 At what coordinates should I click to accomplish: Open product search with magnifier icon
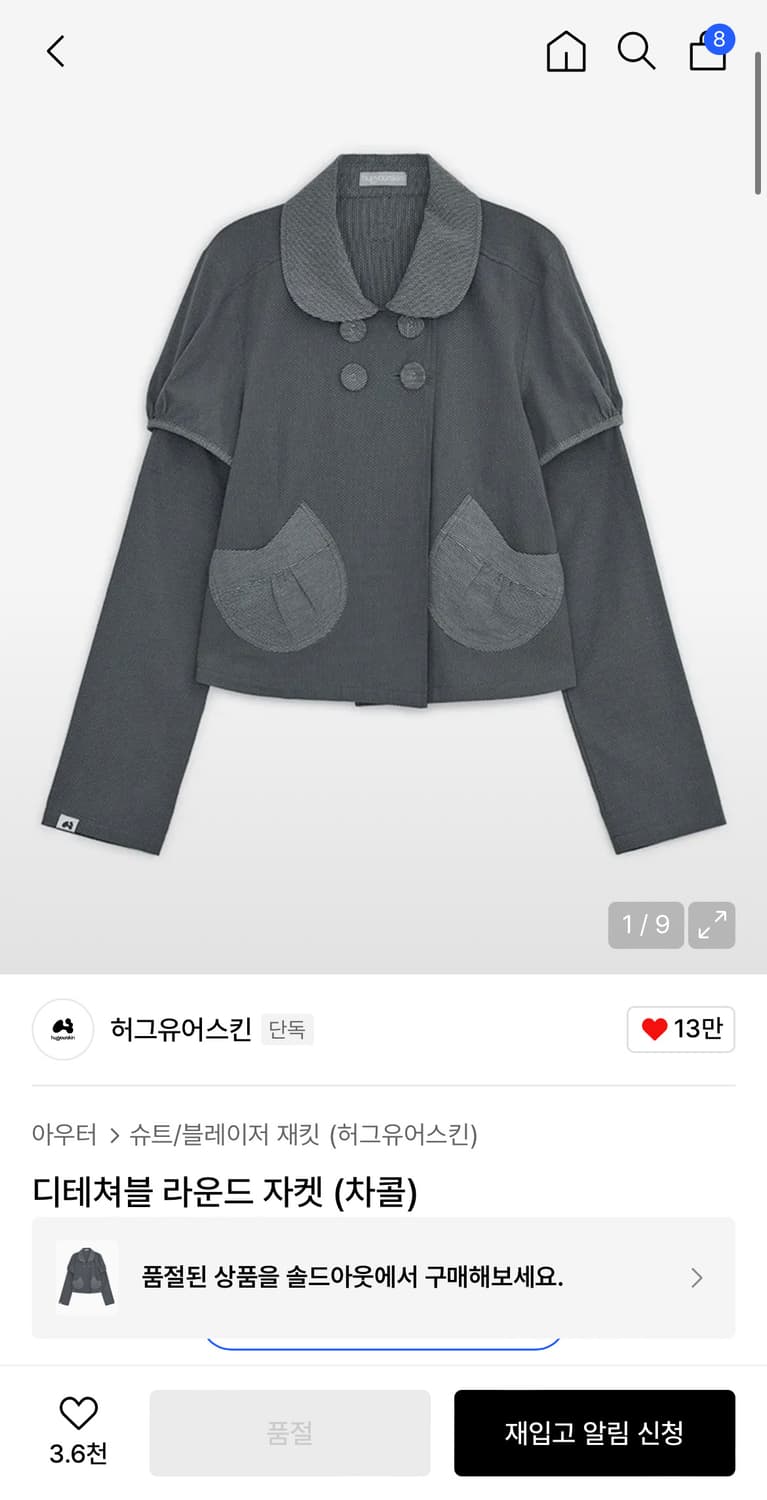click(636, 52)
